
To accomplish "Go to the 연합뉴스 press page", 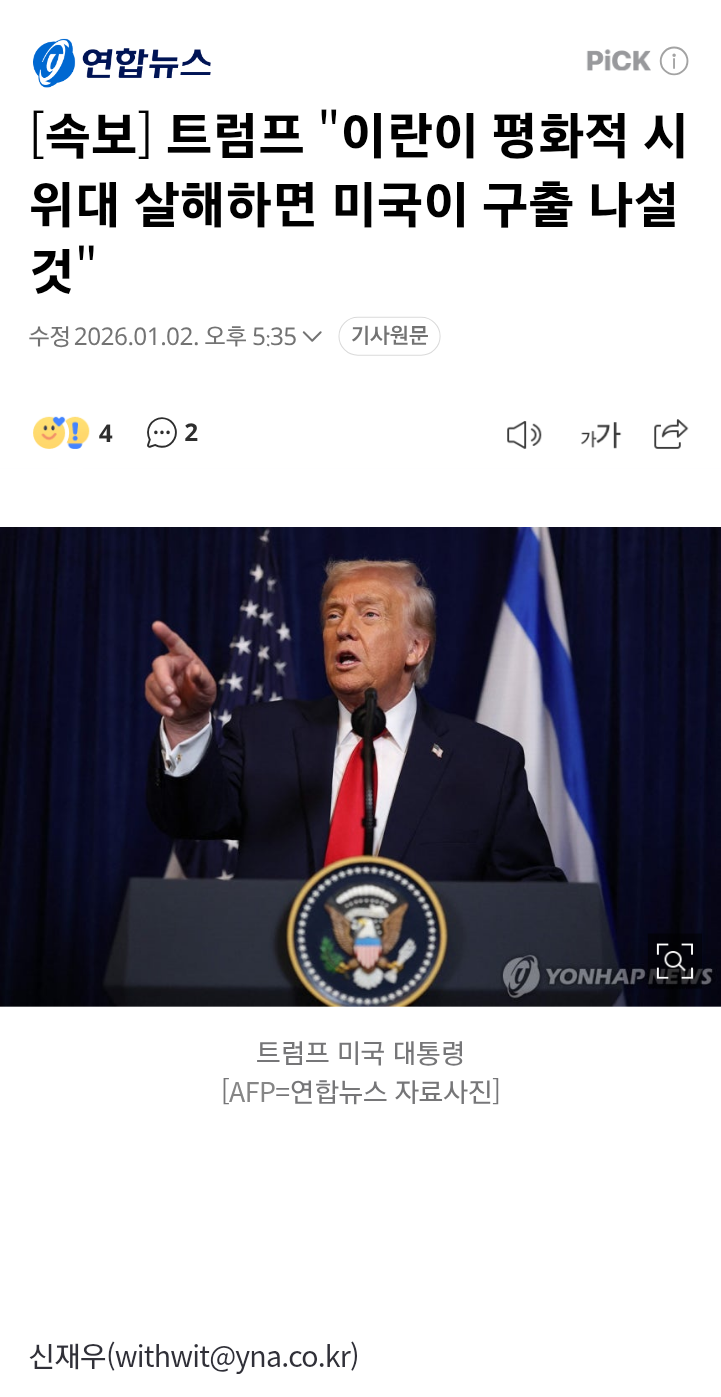I will 122,62.
